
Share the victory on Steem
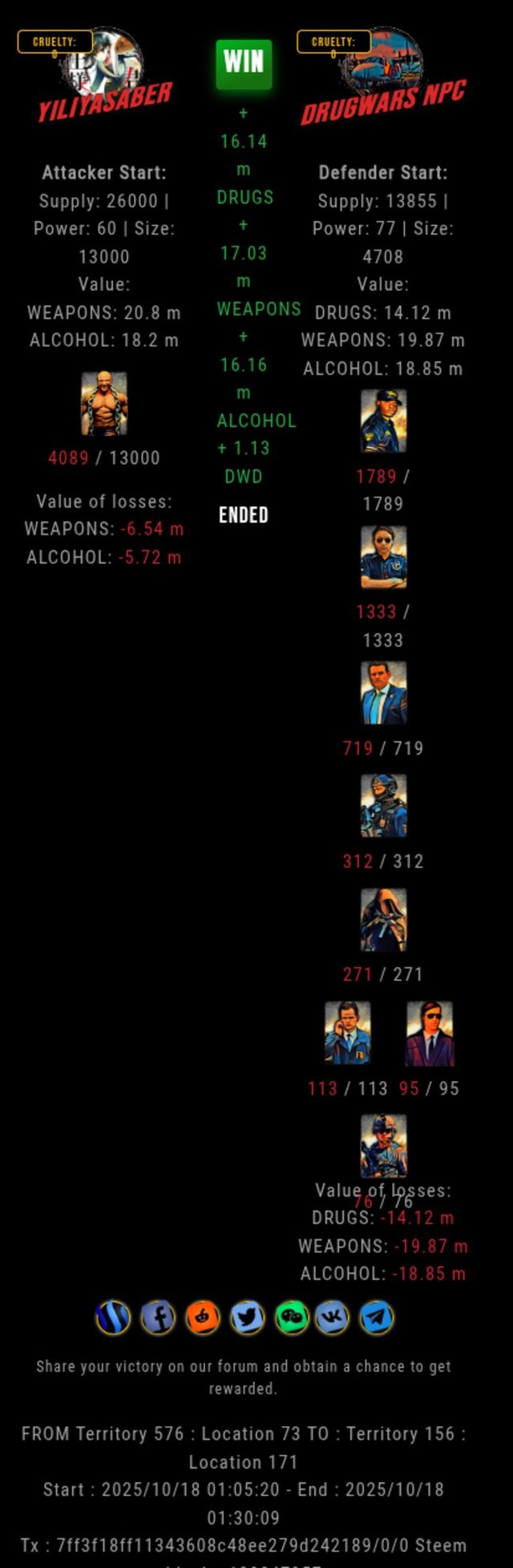(x=113, y=1317)
